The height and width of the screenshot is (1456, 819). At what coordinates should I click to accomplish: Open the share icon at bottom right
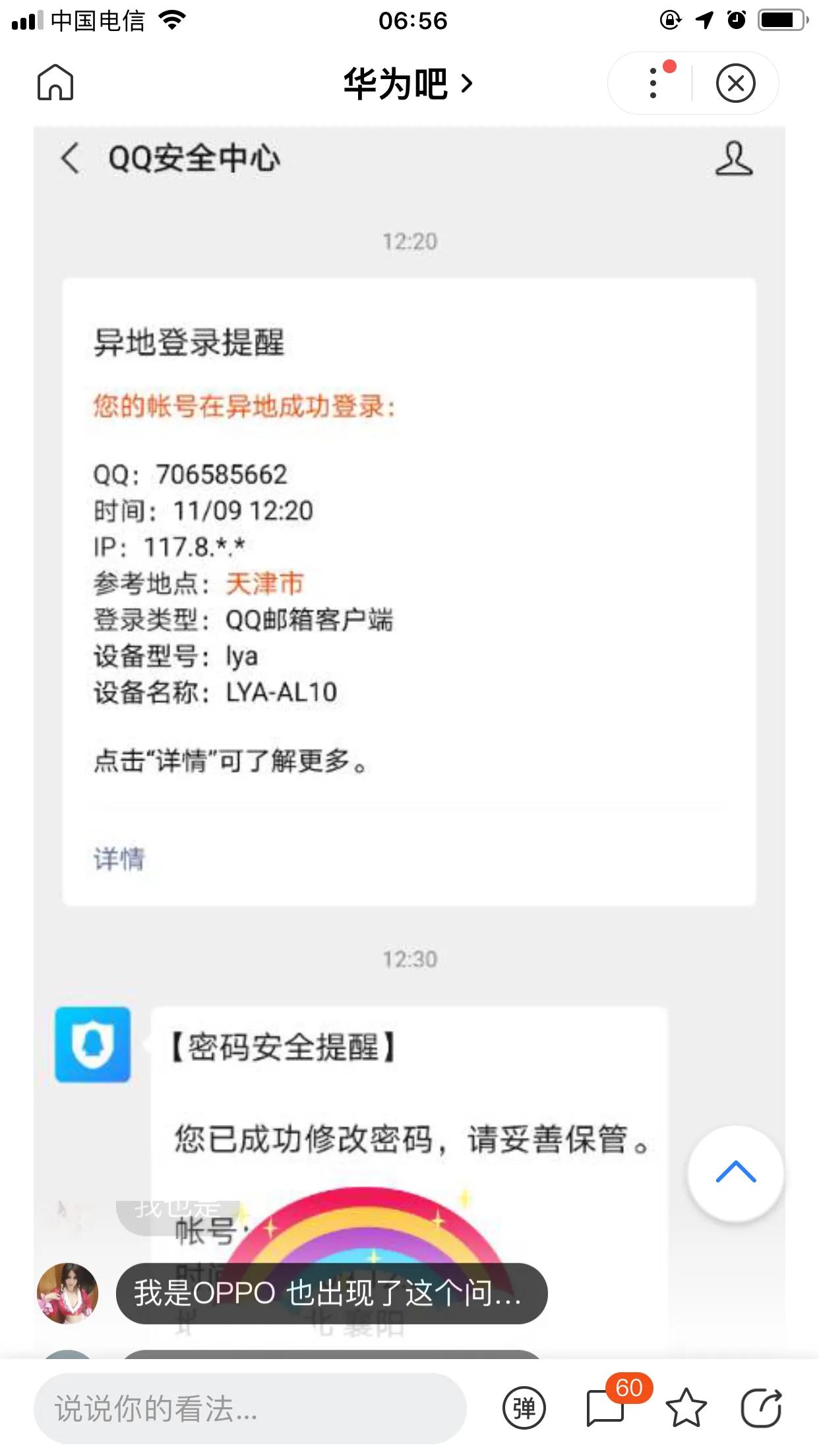[762, 1409]
